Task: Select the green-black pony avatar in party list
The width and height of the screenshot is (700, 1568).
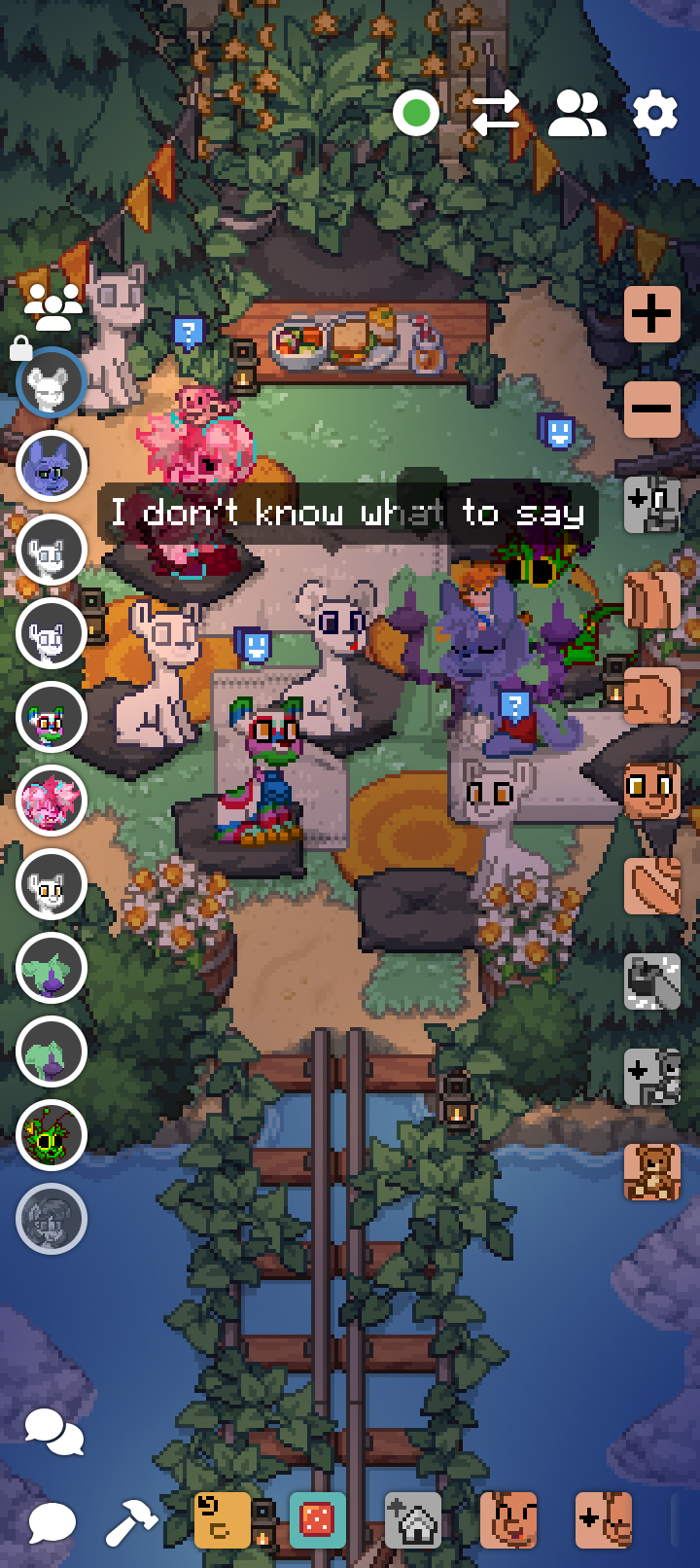Action: (52, 1135)
